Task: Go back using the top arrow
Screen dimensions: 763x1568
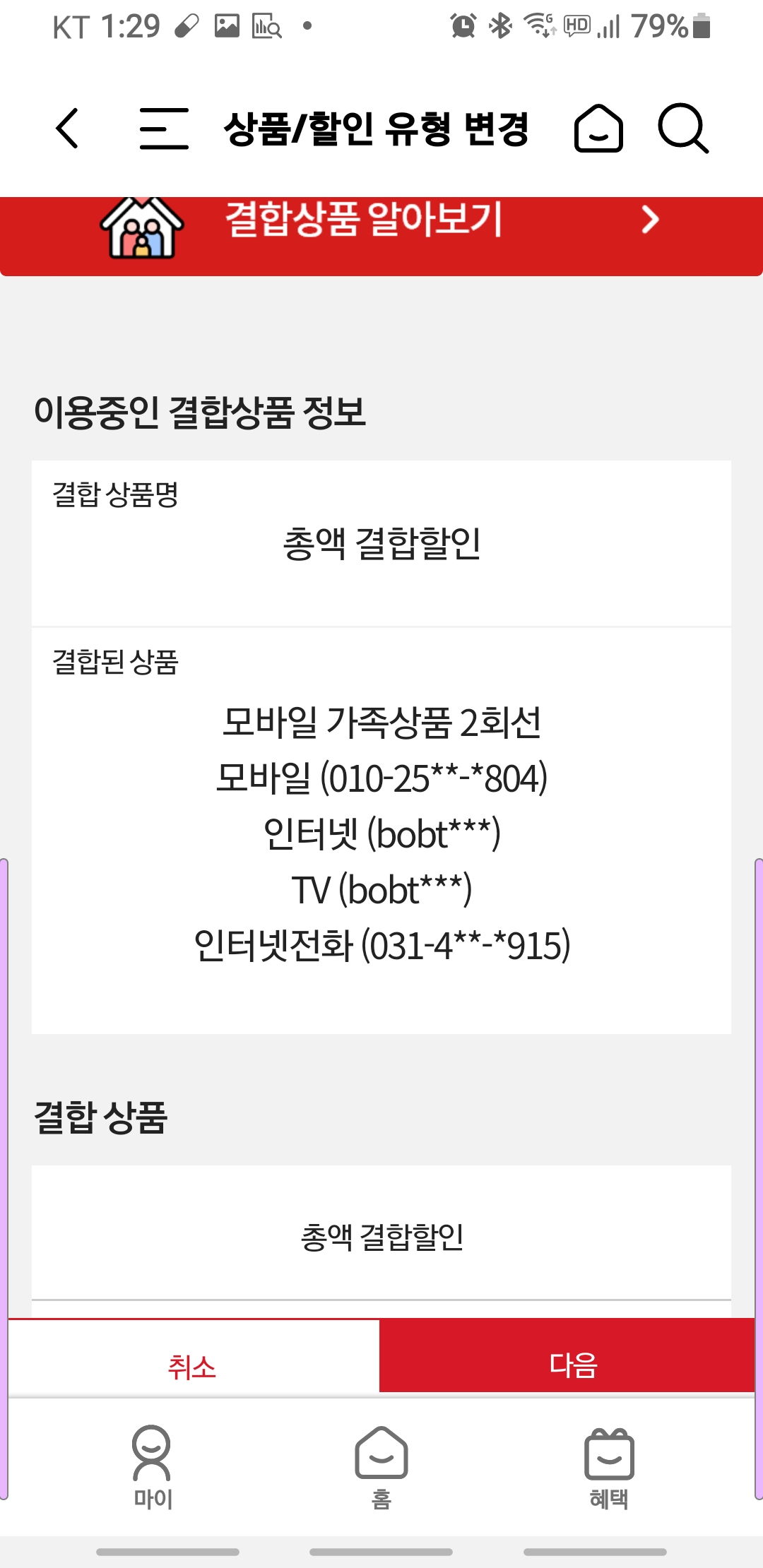Action: (67, 129)
